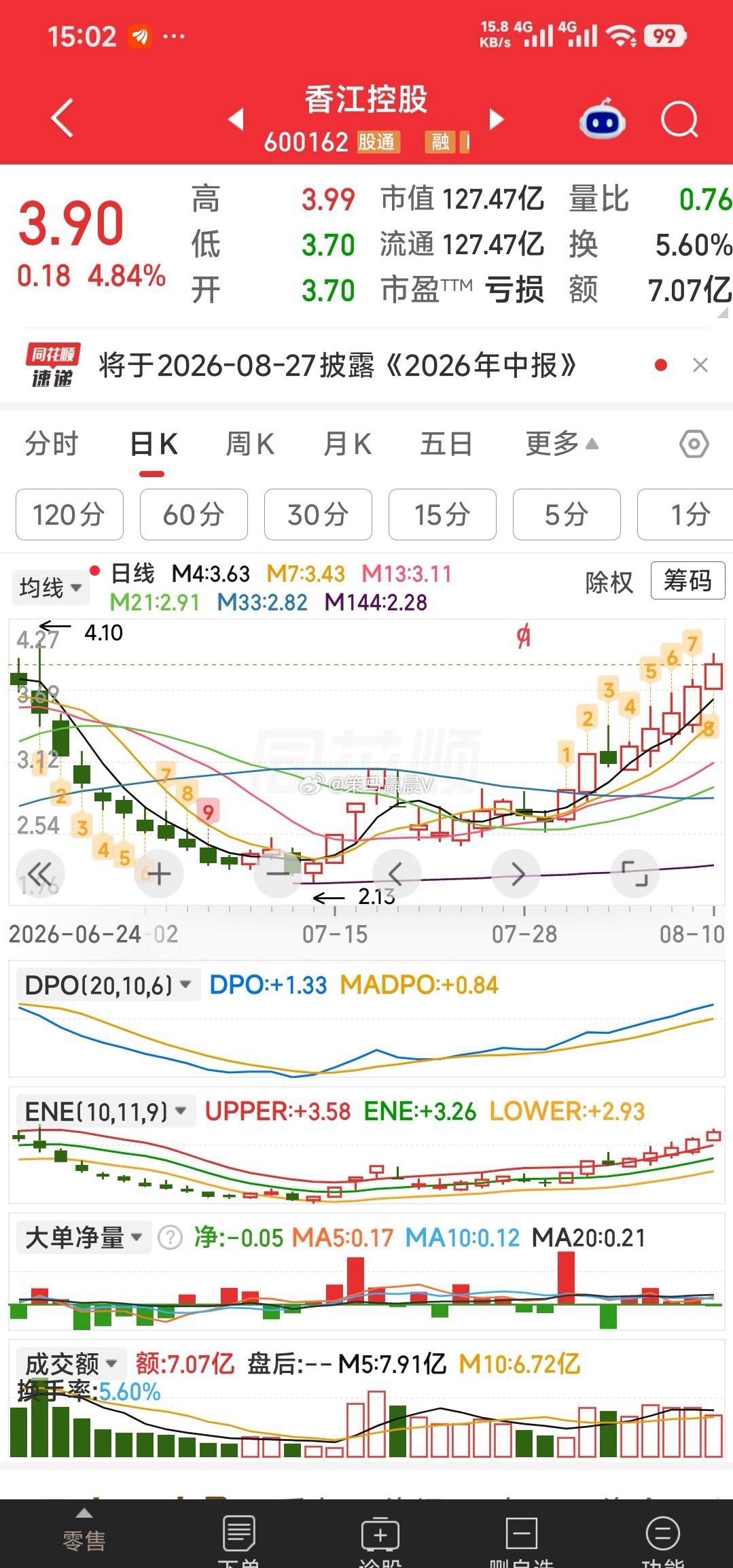733x1568 pixels.
Task: Zoom in chart with plus button
Action: 158,873
